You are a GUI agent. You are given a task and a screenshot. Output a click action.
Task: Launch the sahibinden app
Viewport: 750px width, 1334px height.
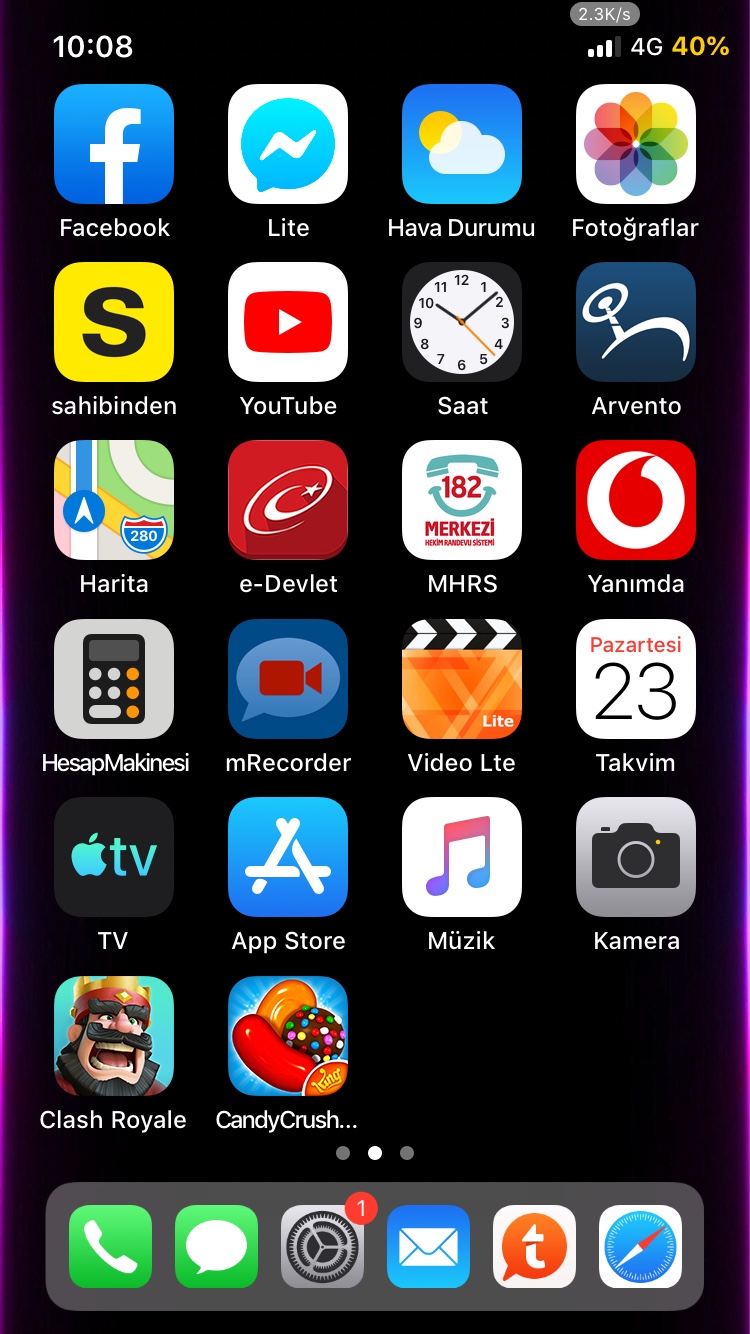(114, 322)
